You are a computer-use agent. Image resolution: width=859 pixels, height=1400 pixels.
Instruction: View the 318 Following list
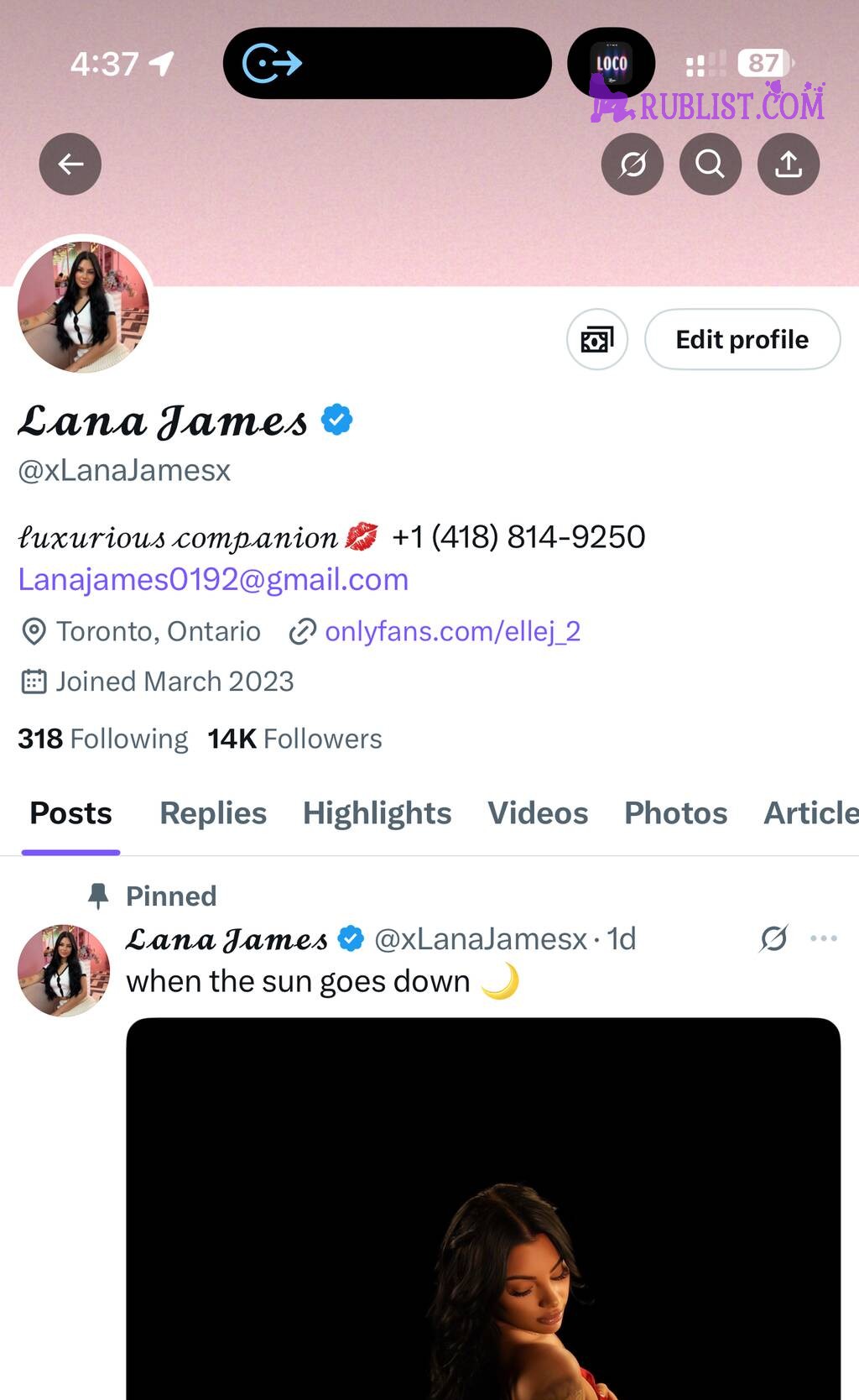click(103, 739)
